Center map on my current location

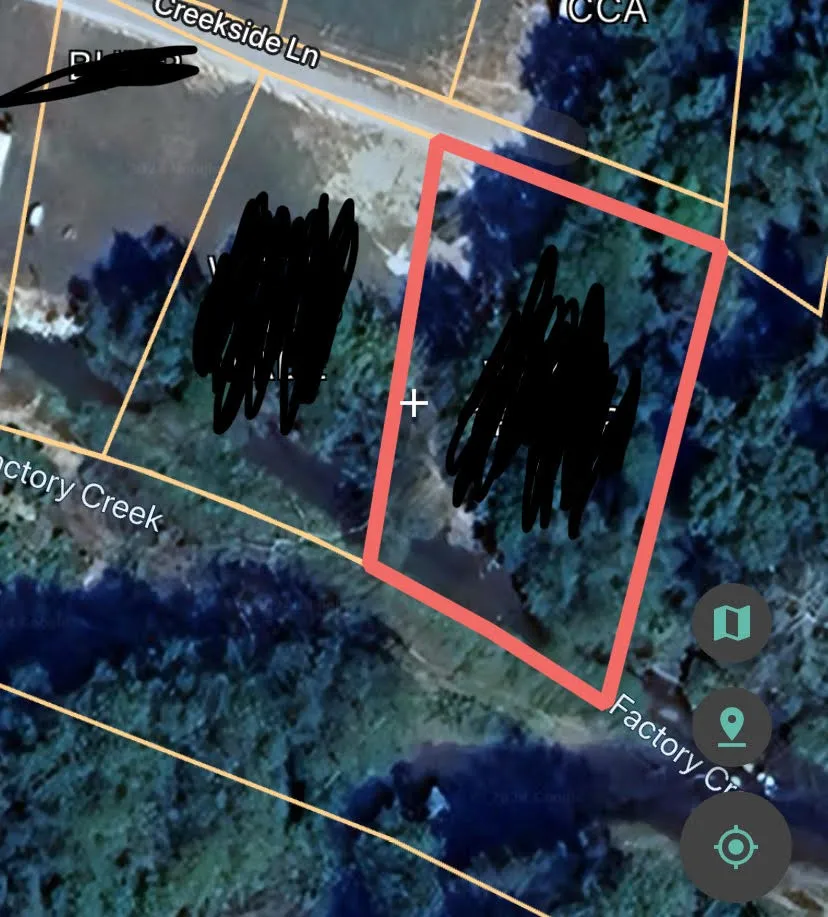pos(735,847)
